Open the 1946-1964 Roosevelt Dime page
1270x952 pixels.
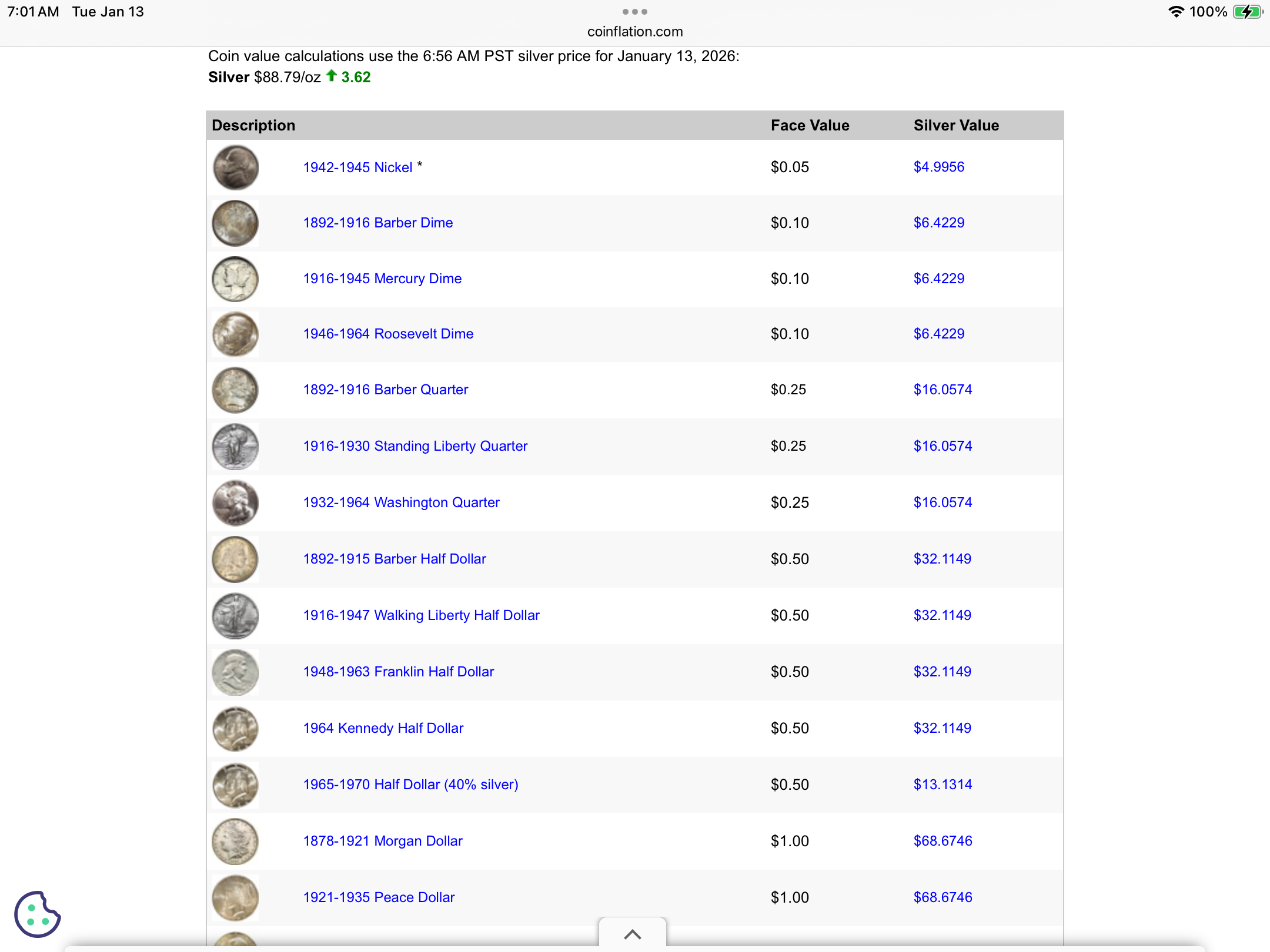coord(388,334)
